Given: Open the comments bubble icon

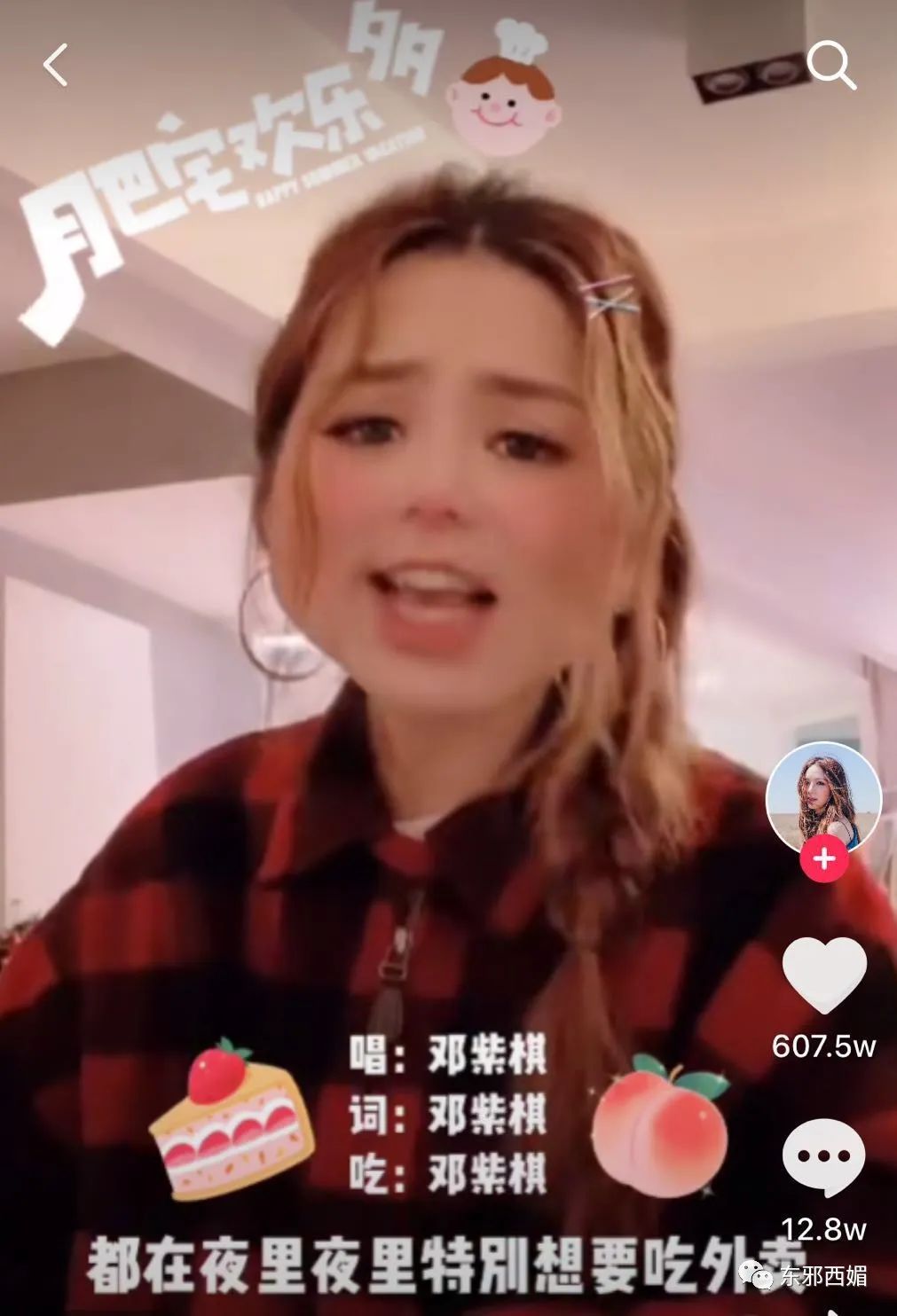Looking at the screenshot, I should (x=823, y=1157).
